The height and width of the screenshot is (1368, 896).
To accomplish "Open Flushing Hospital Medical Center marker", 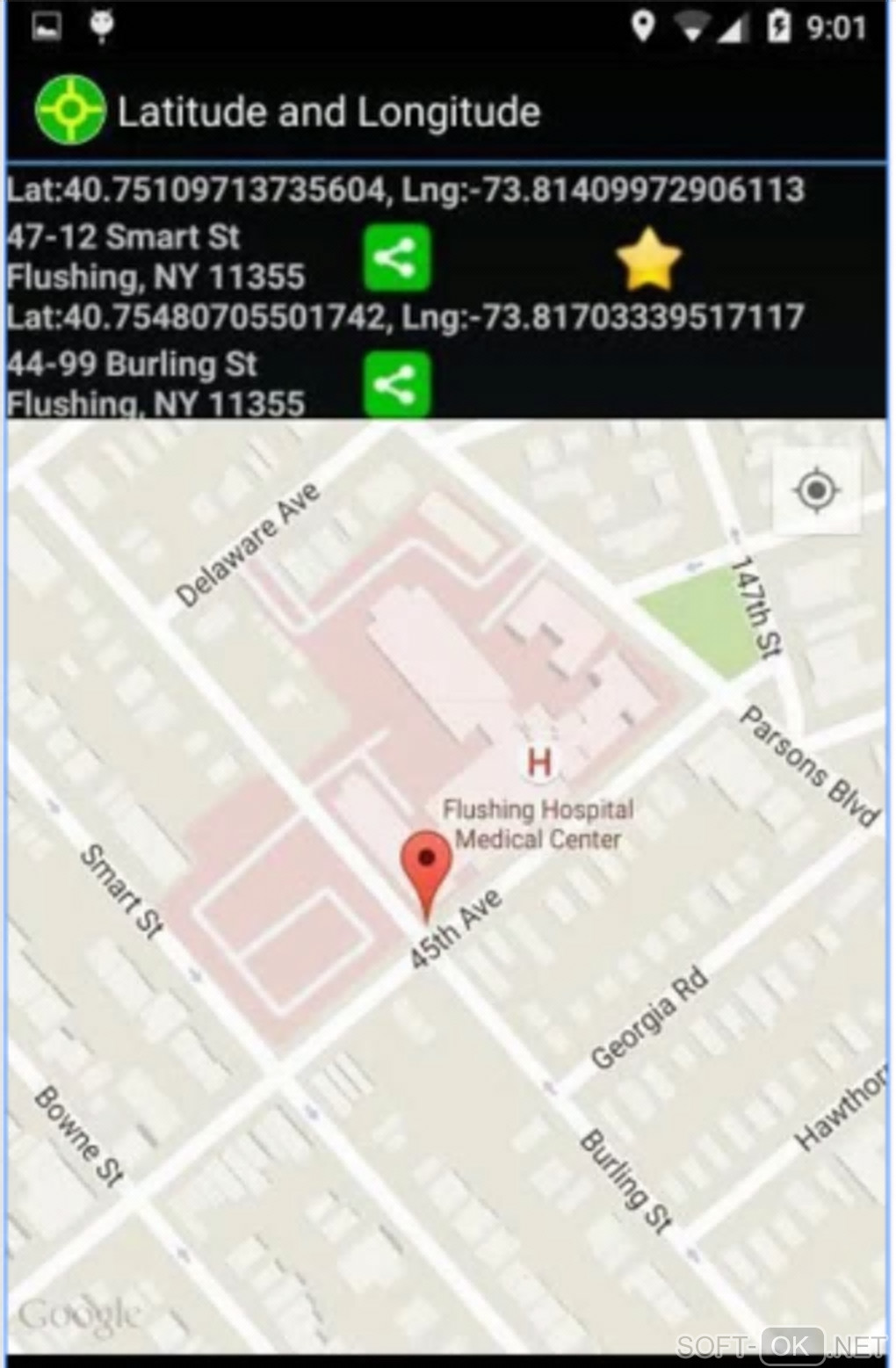I will click(x=538, y=761).
